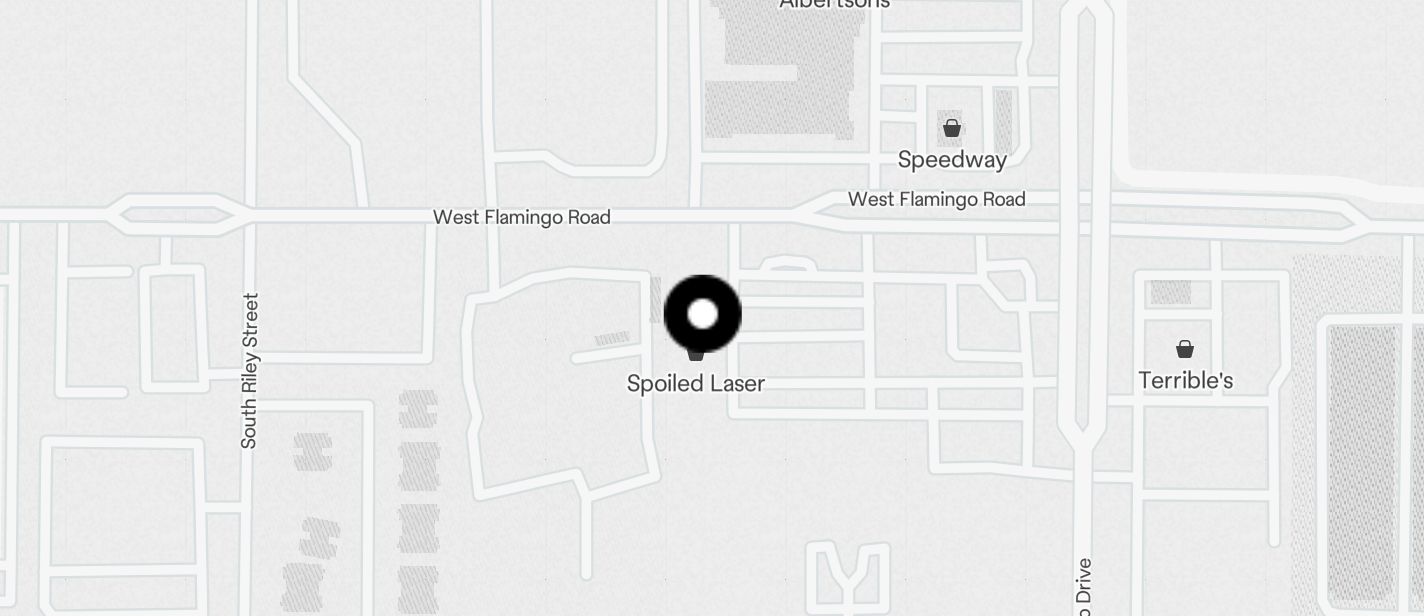Tap the black location pin marker

pos(702,314)
